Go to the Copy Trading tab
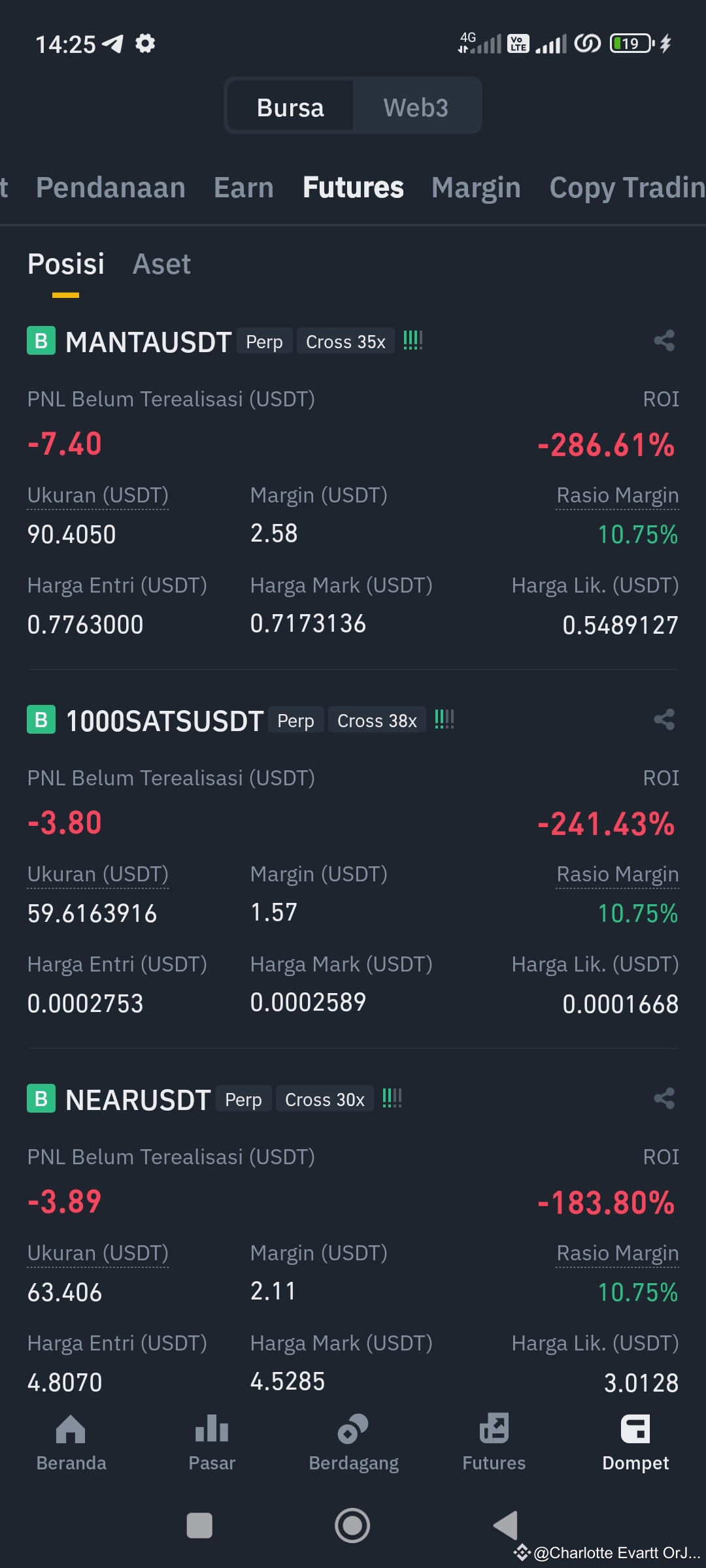706x1568 pixels. click(627, 188)
